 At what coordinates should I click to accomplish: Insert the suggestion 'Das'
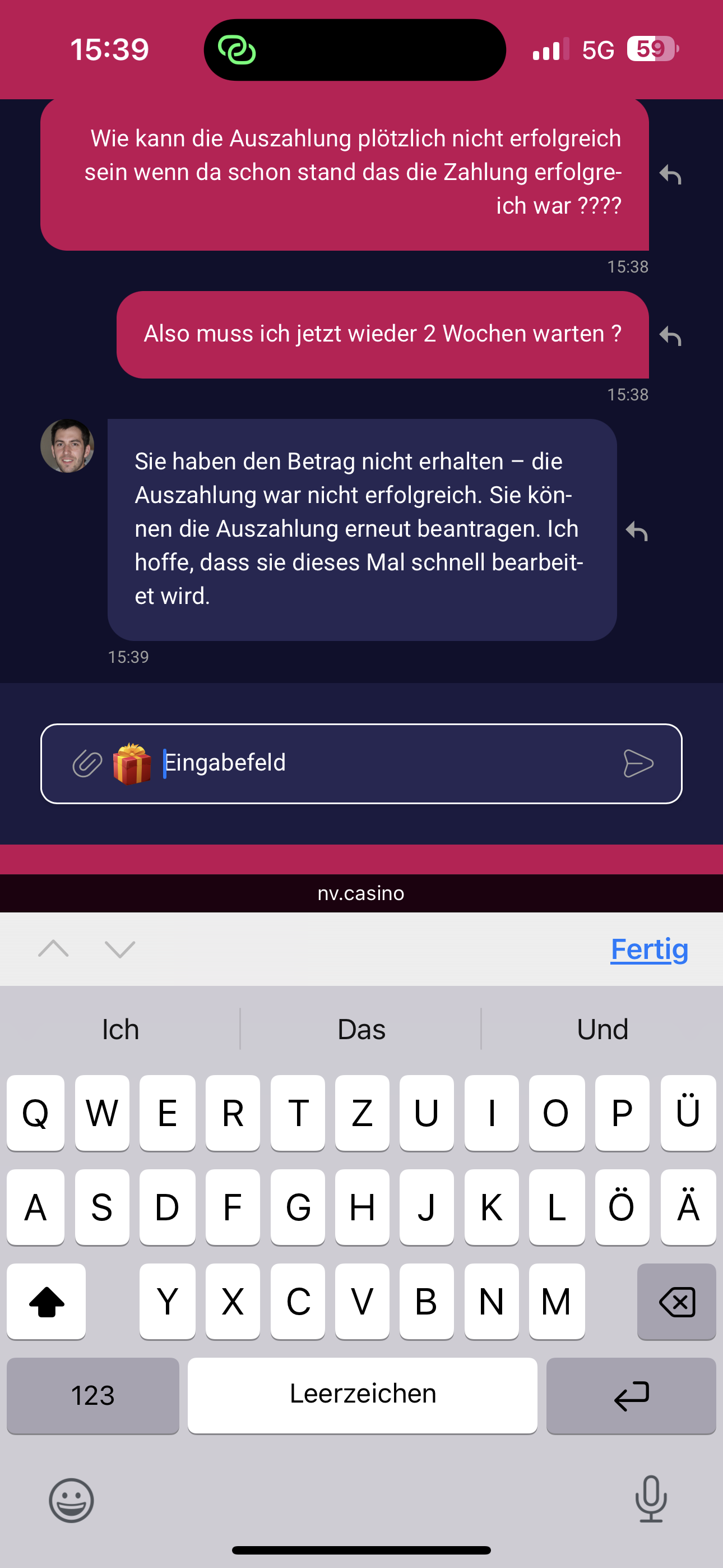pyautogui.click(x=361, y=1029)
